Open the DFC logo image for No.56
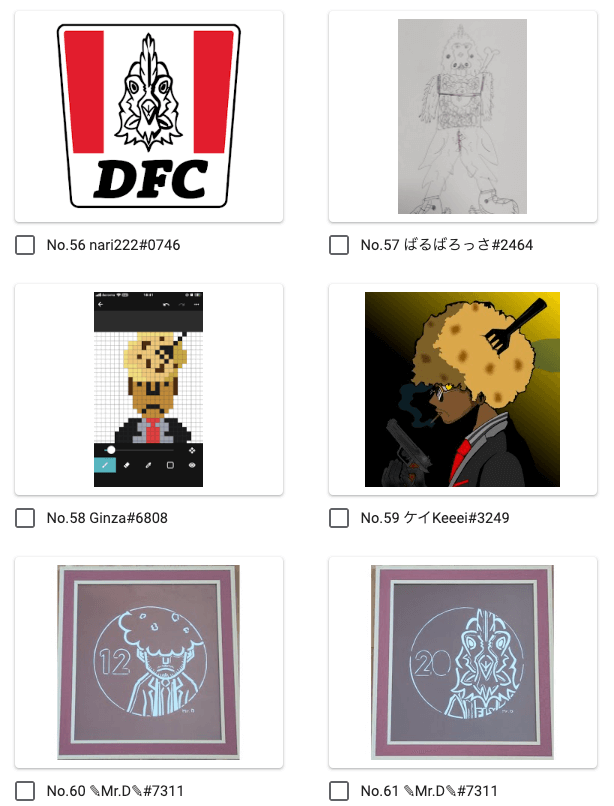The height and width of the screenshot is (806, 614). [x=150, y=115]
